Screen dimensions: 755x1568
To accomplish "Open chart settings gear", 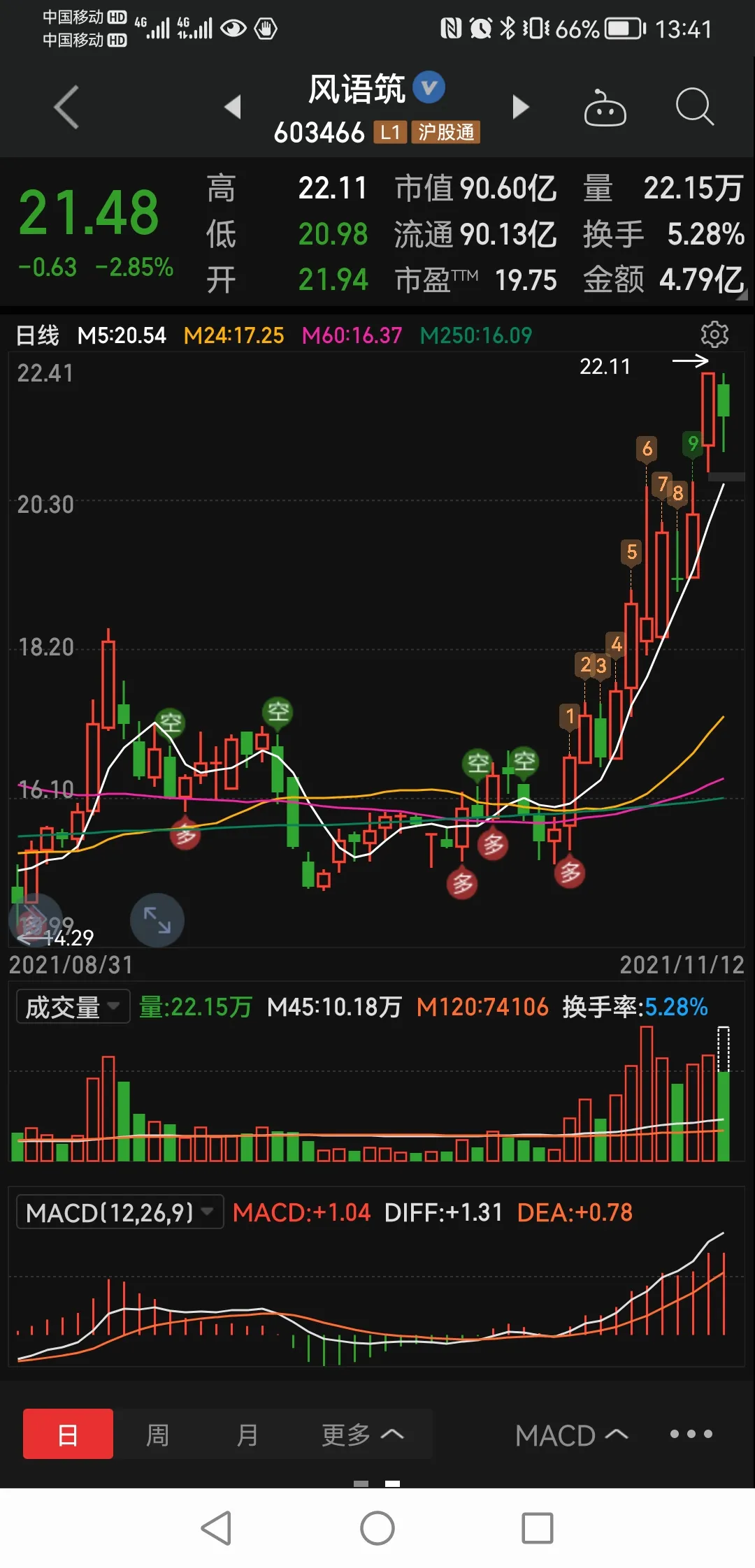I will point(714,335).
